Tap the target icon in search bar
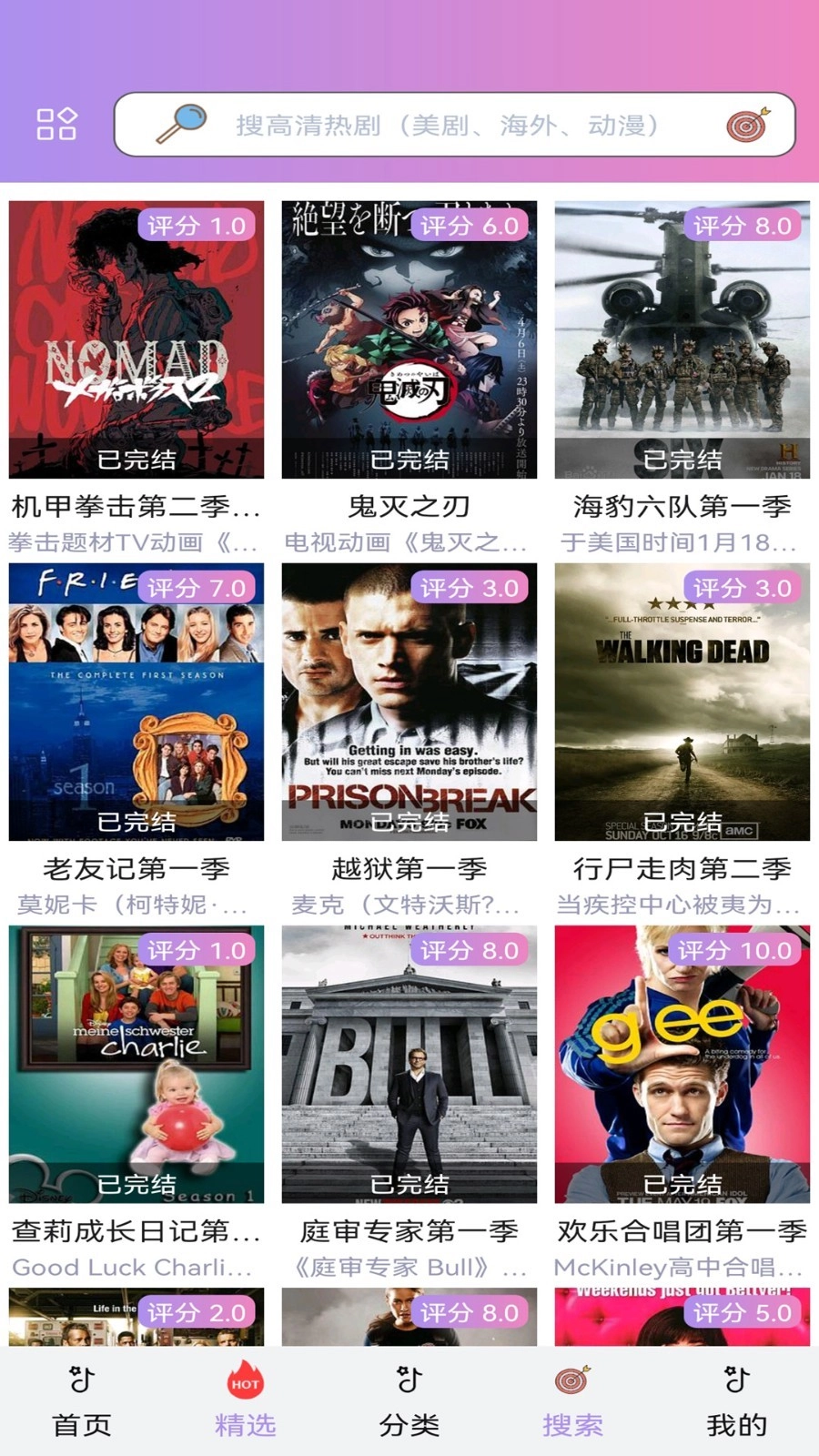 click(748, 125)
